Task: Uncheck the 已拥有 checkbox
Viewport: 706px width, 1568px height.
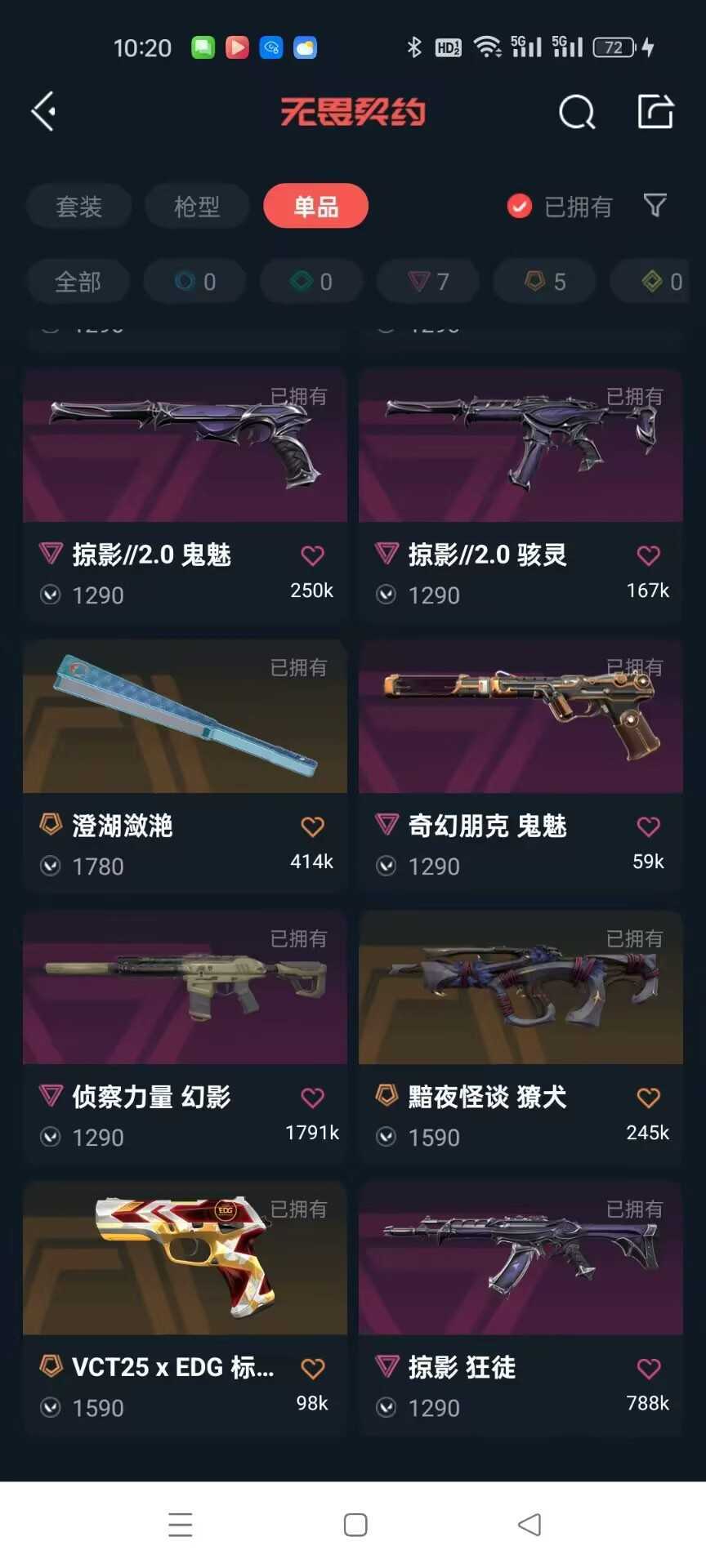Action: pos(520,207)
